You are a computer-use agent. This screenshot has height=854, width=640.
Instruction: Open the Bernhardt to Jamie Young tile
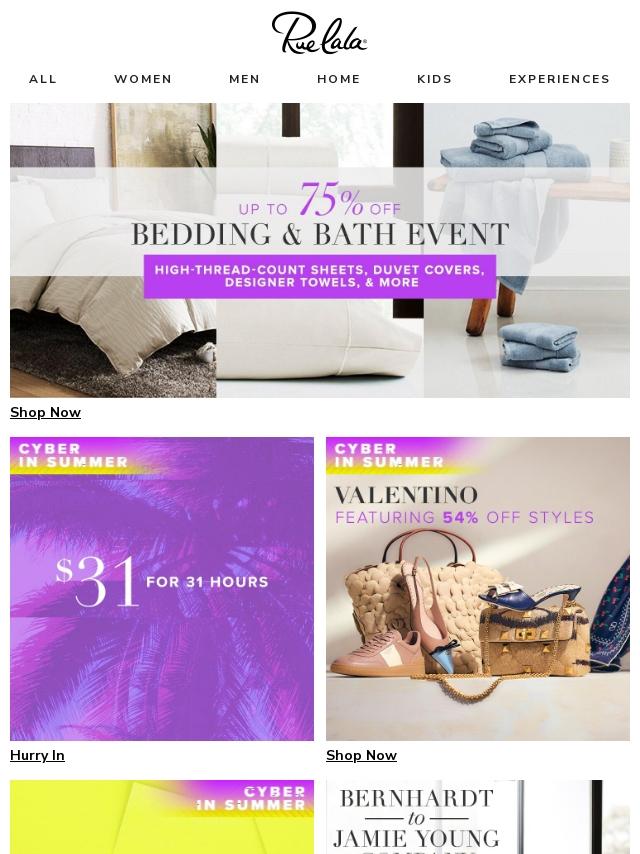coord(478,816)
